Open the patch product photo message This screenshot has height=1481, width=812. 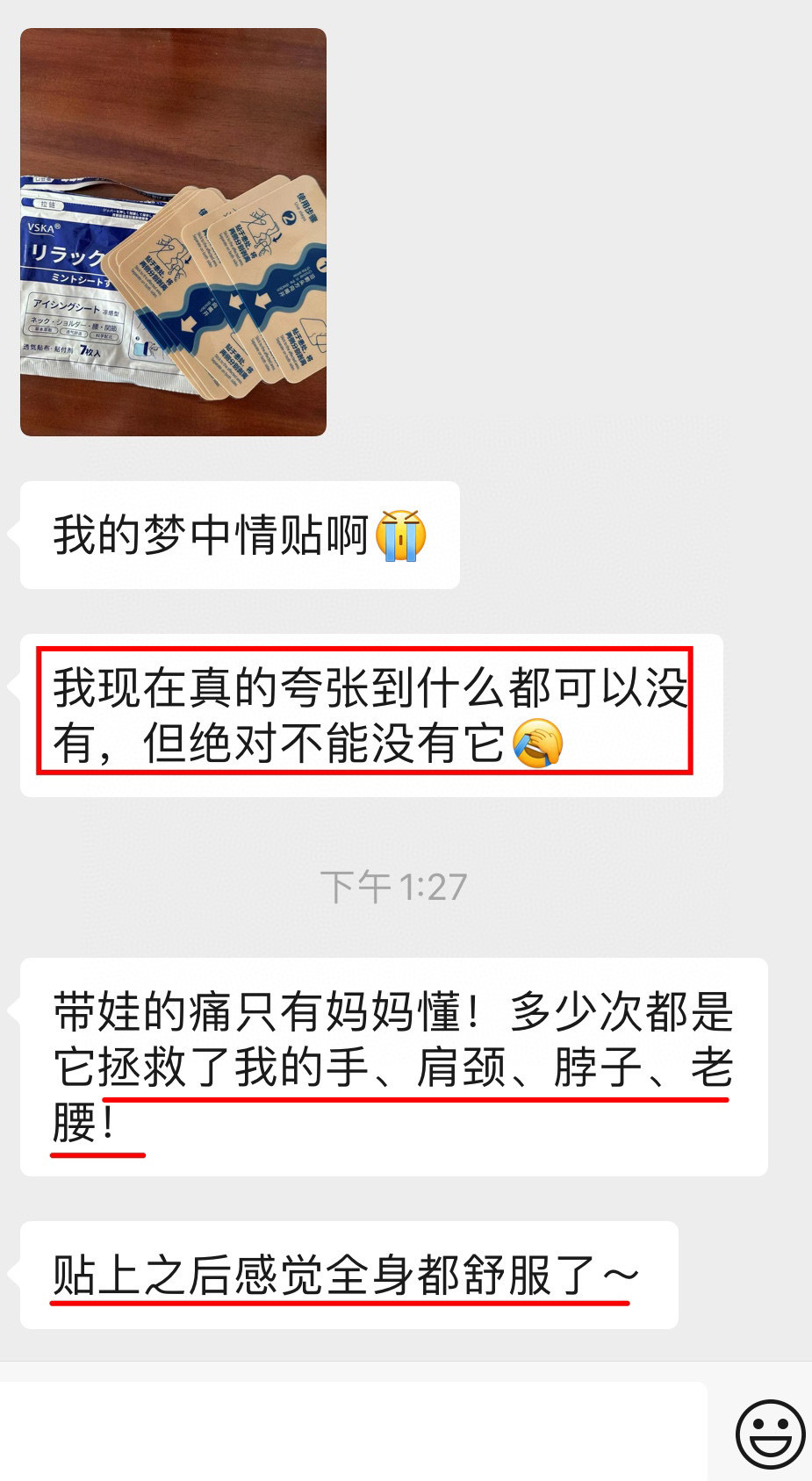[173, 233]
